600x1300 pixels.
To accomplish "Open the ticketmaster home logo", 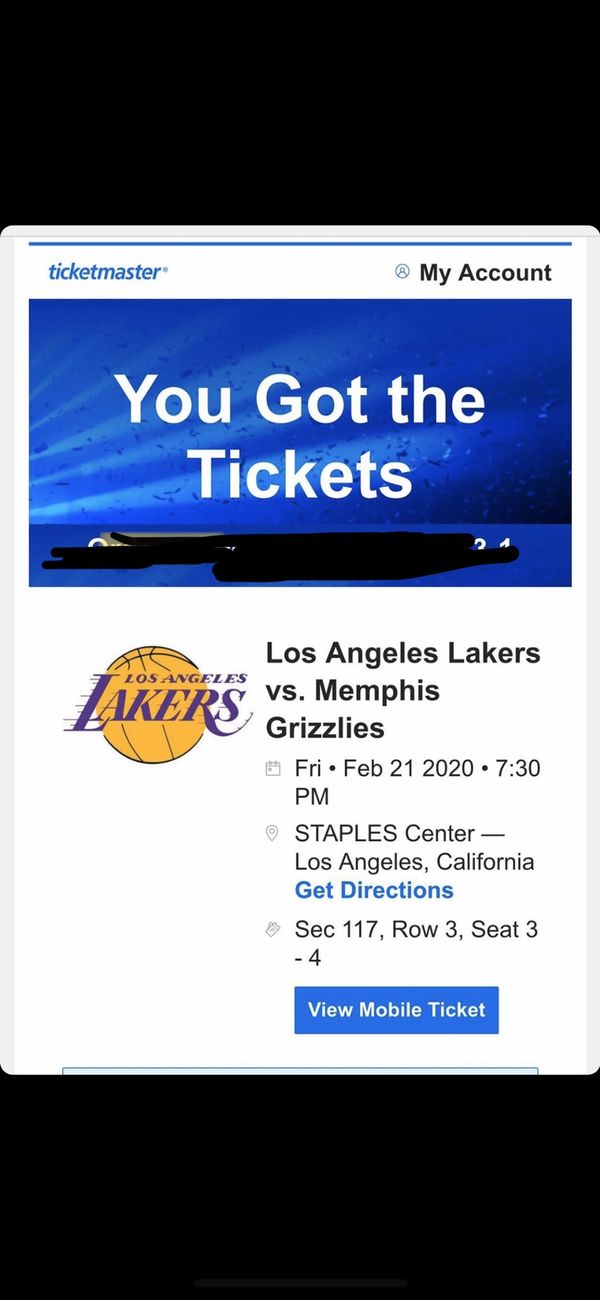I will pos(108,271).
